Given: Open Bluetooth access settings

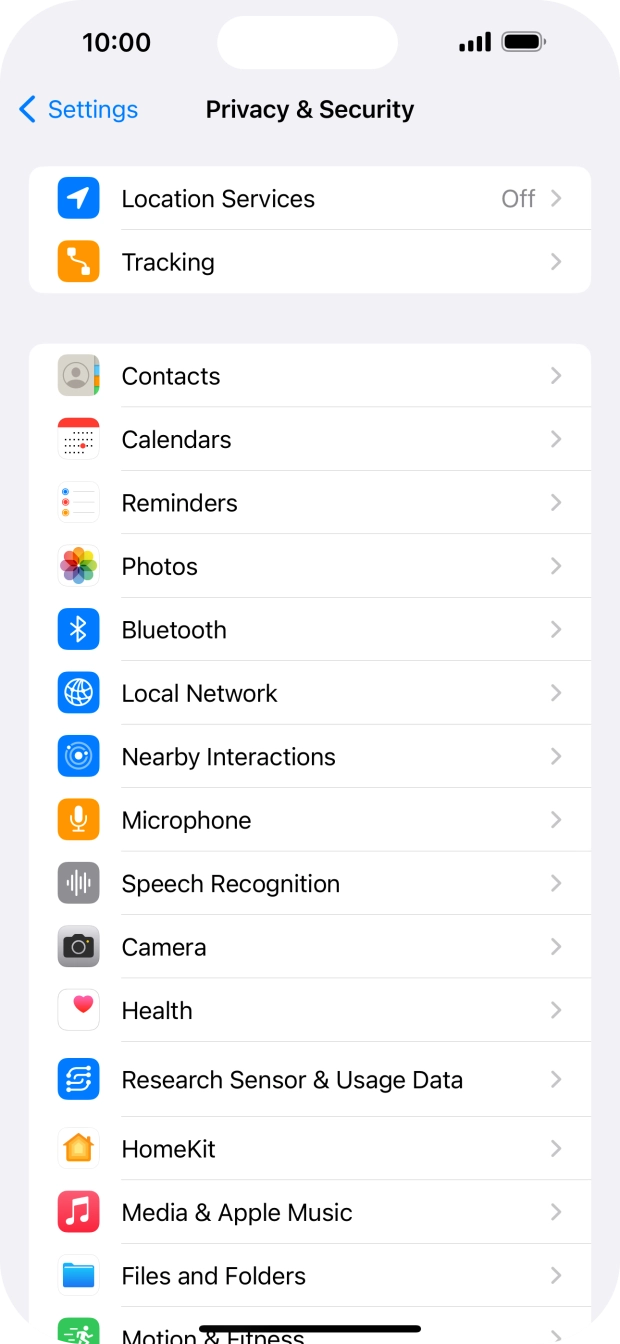Looking at the screenshot, I should coord(310,630).
